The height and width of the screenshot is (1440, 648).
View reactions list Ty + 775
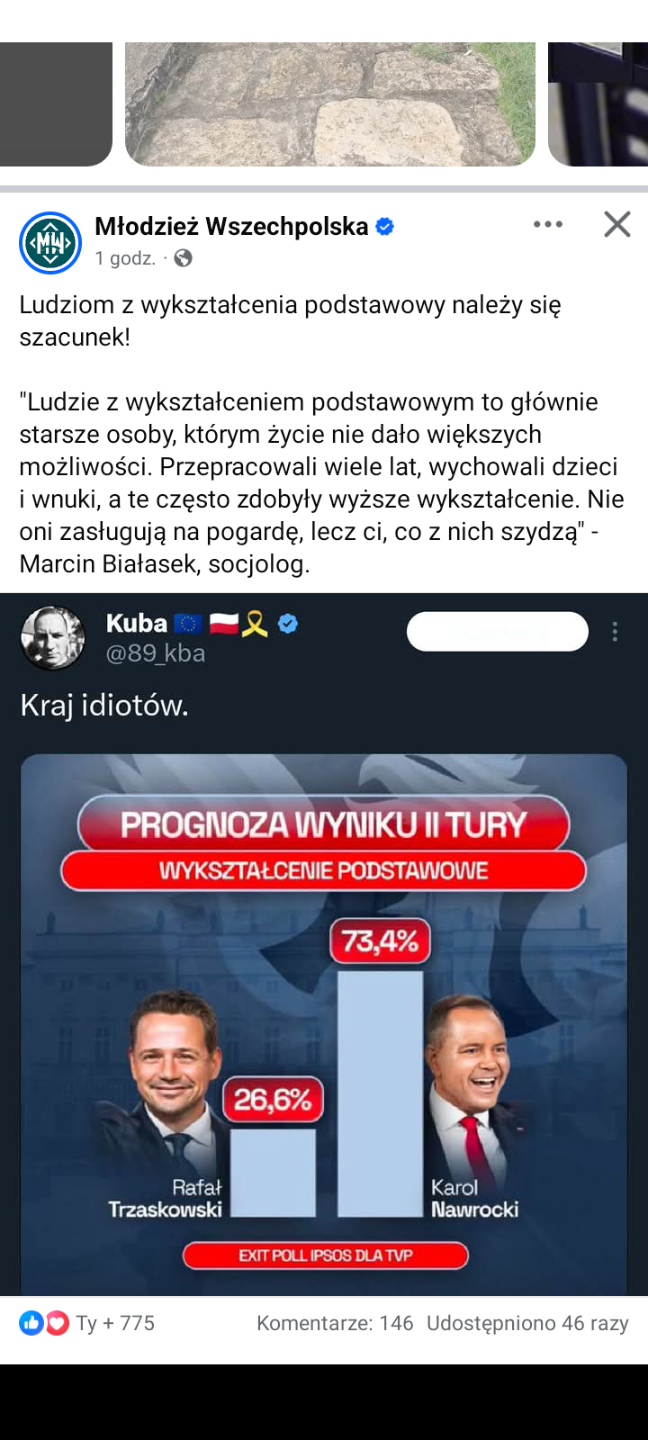click(87, 1323)
